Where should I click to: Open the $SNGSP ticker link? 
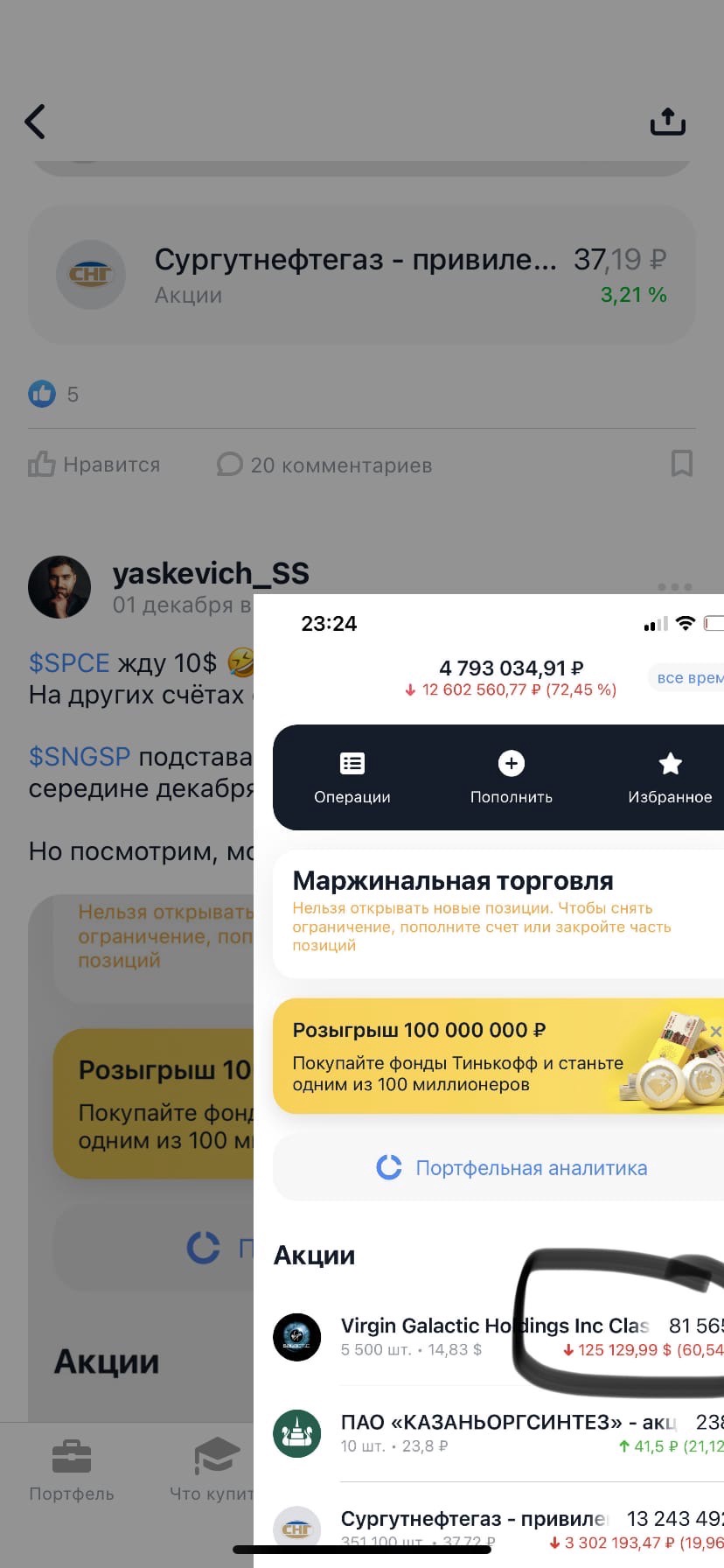[x=80, y=756]
